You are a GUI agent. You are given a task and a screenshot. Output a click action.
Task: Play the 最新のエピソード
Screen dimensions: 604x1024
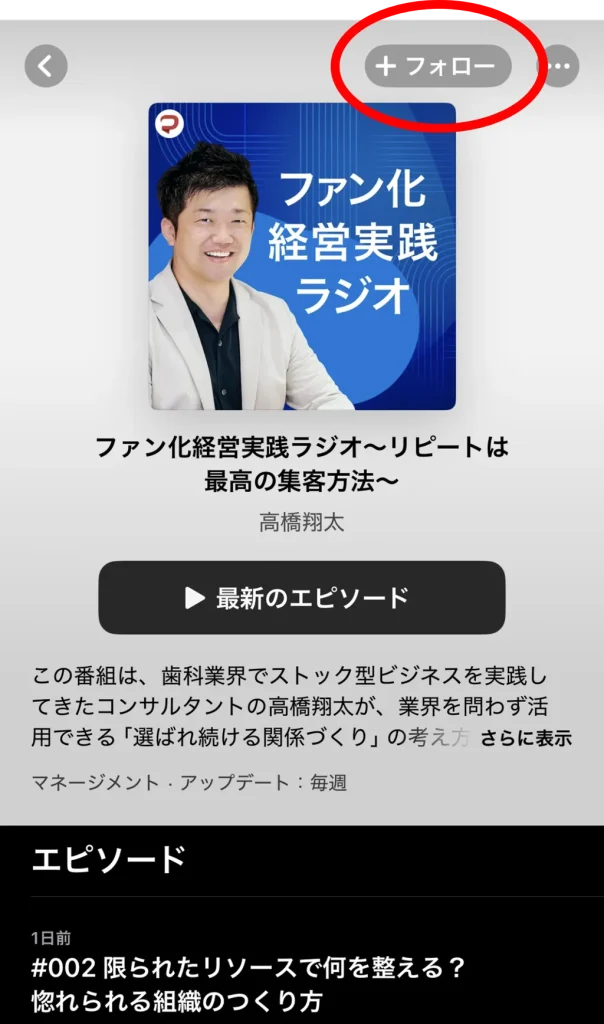pyautogui.click(x=301, y=598)
